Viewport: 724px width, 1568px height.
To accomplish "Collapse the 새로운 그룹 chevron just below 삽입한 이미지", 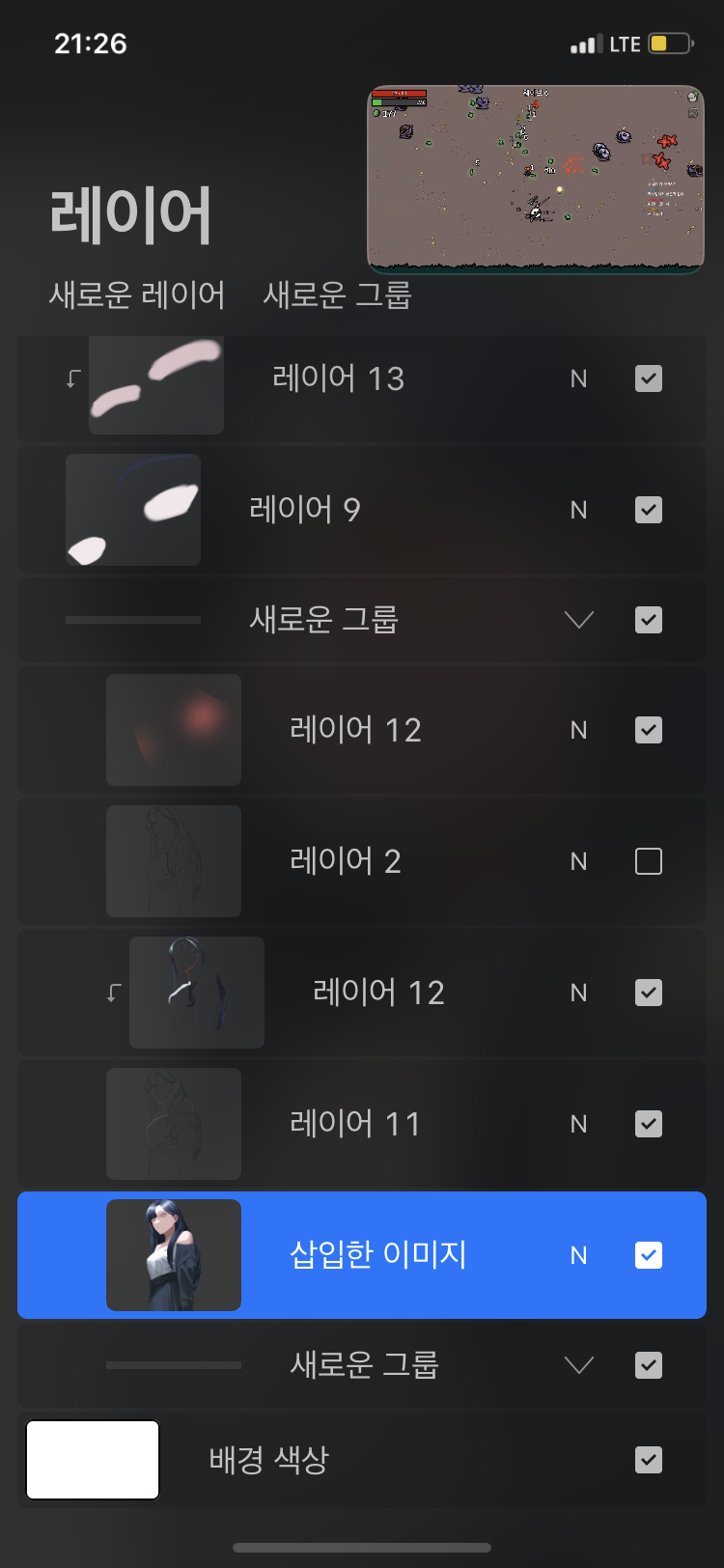I will coord(578,1365).
